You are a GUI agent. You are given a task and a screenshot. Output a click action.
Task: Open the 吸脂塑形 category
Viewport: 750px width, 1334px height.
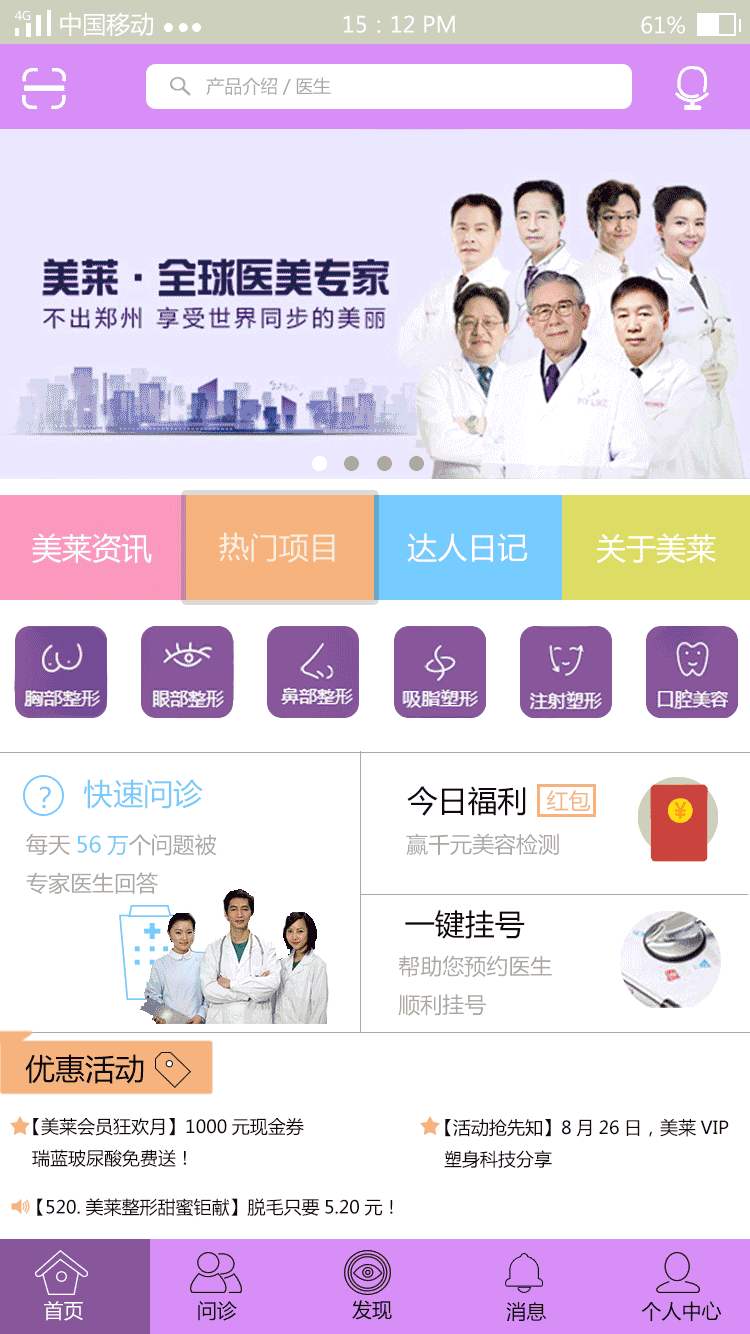pyautogui.click(x=439, y=671)
